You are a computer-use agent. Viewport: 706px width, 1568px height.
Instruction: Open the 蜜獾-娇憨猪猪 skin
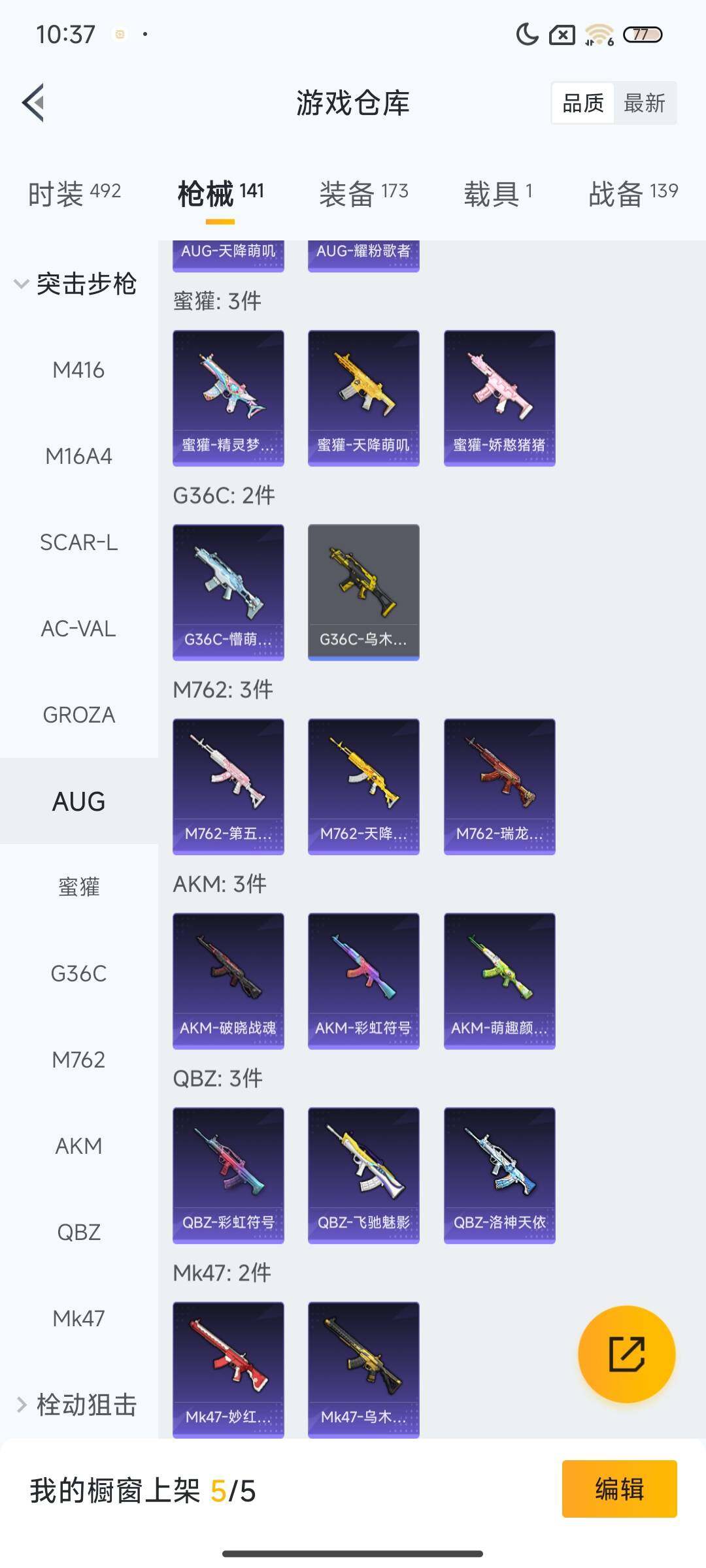(499, 398)
